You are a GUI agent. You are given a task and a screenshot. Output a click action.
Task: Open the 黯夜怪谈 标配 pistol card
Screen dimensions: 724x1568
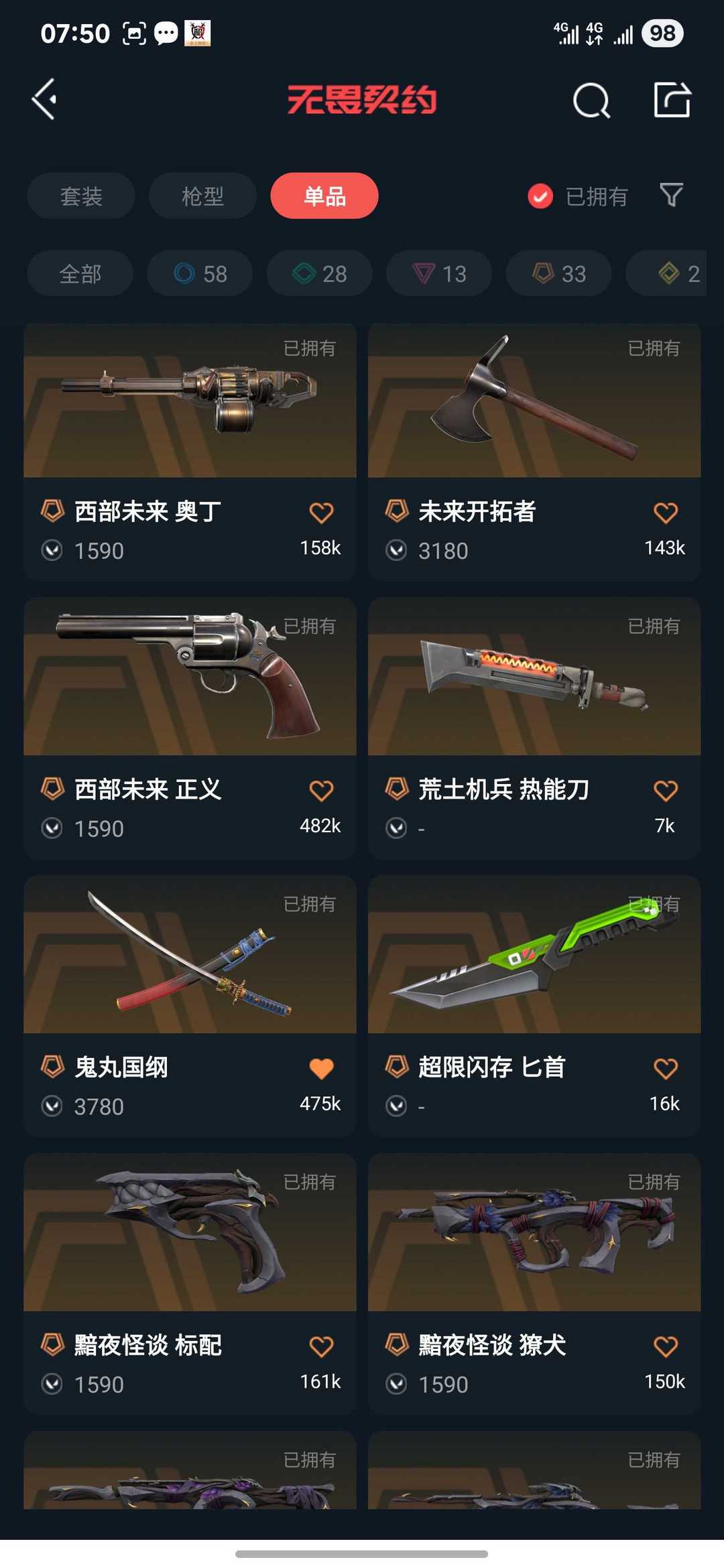[x=190, y=1285]
